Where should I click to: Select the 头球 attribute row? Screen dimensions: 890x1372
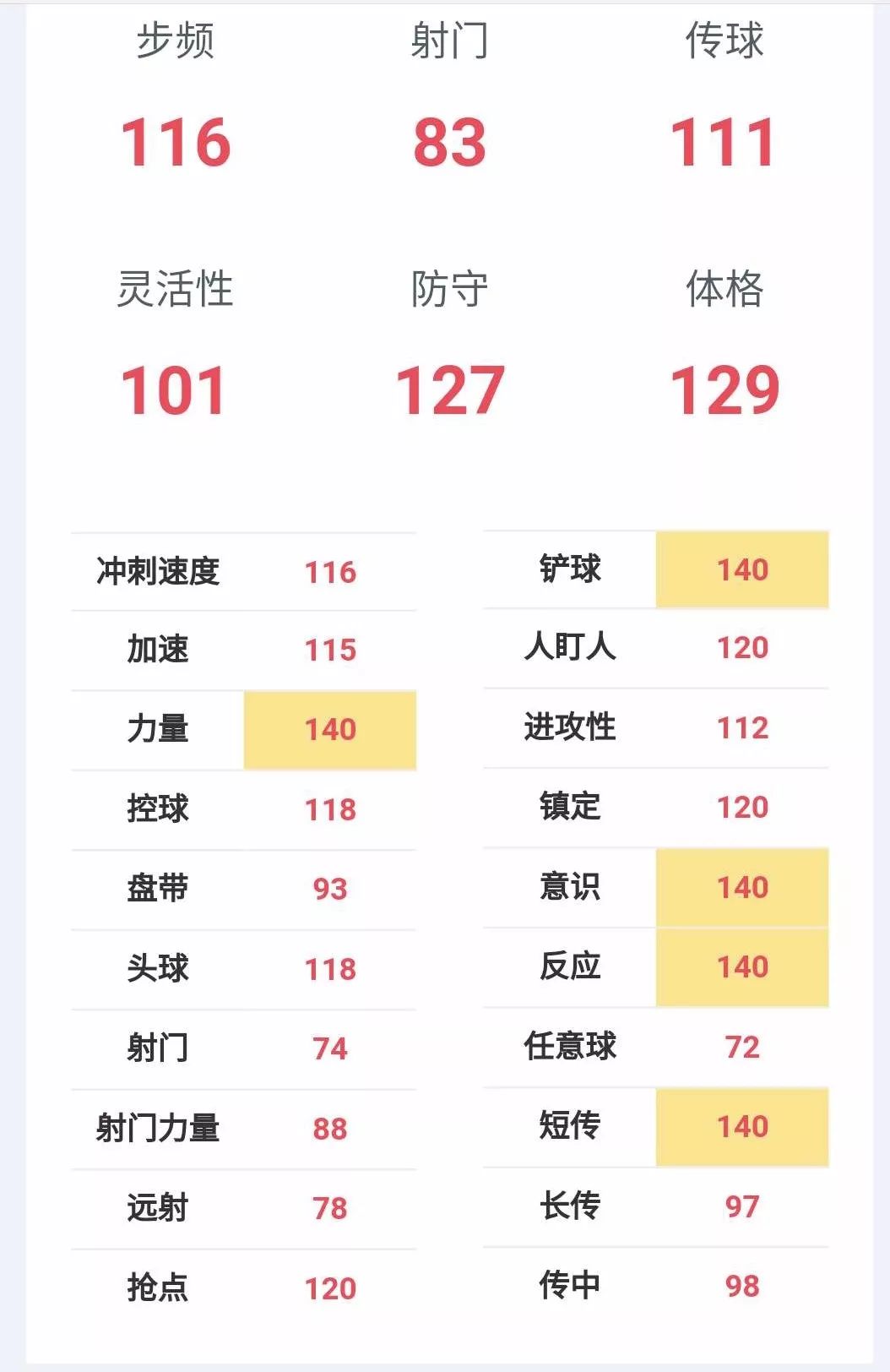[245, 968]
